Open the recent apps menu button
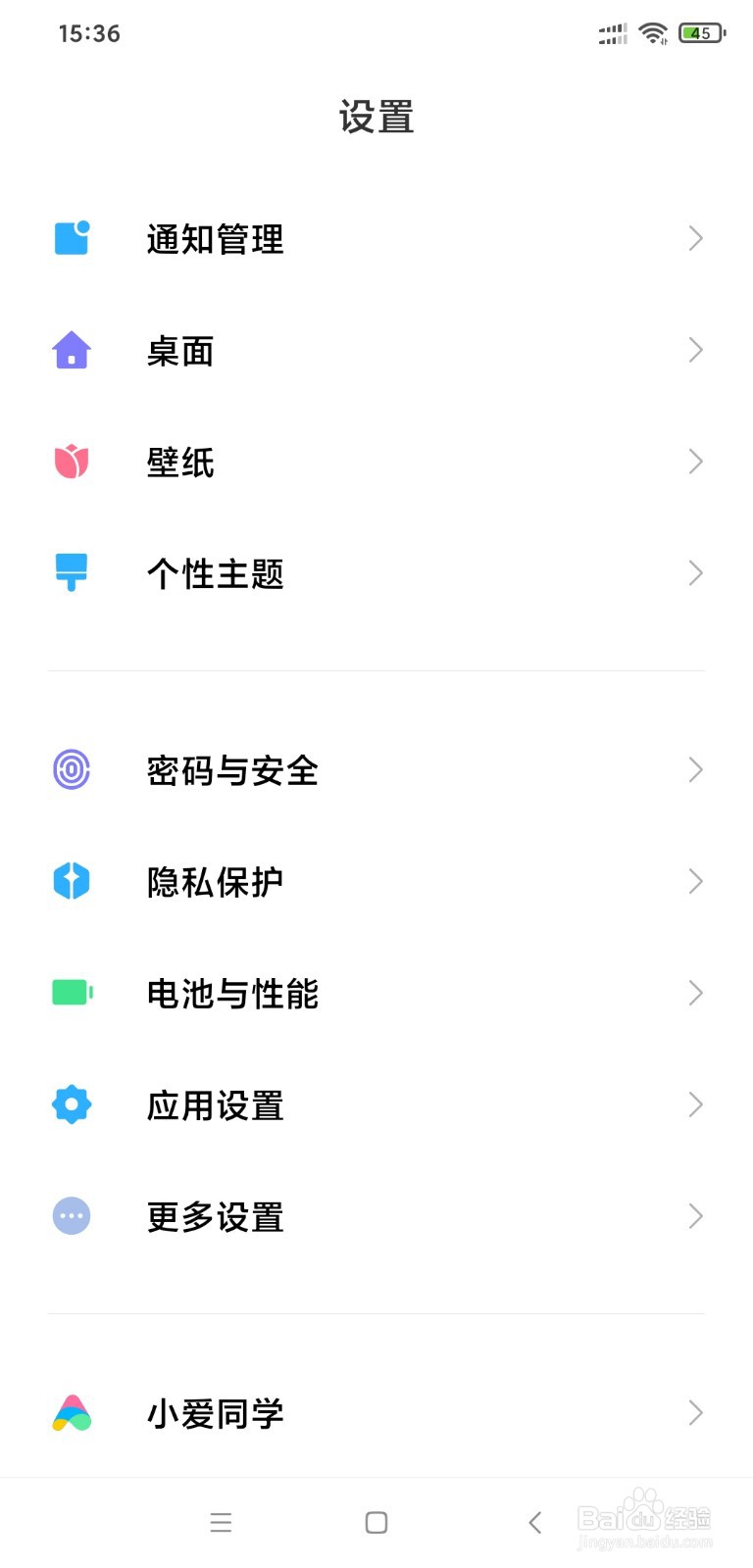The height and width of the screenshot is (1568, 753). pyautogui.click(x=221, y=1522)
